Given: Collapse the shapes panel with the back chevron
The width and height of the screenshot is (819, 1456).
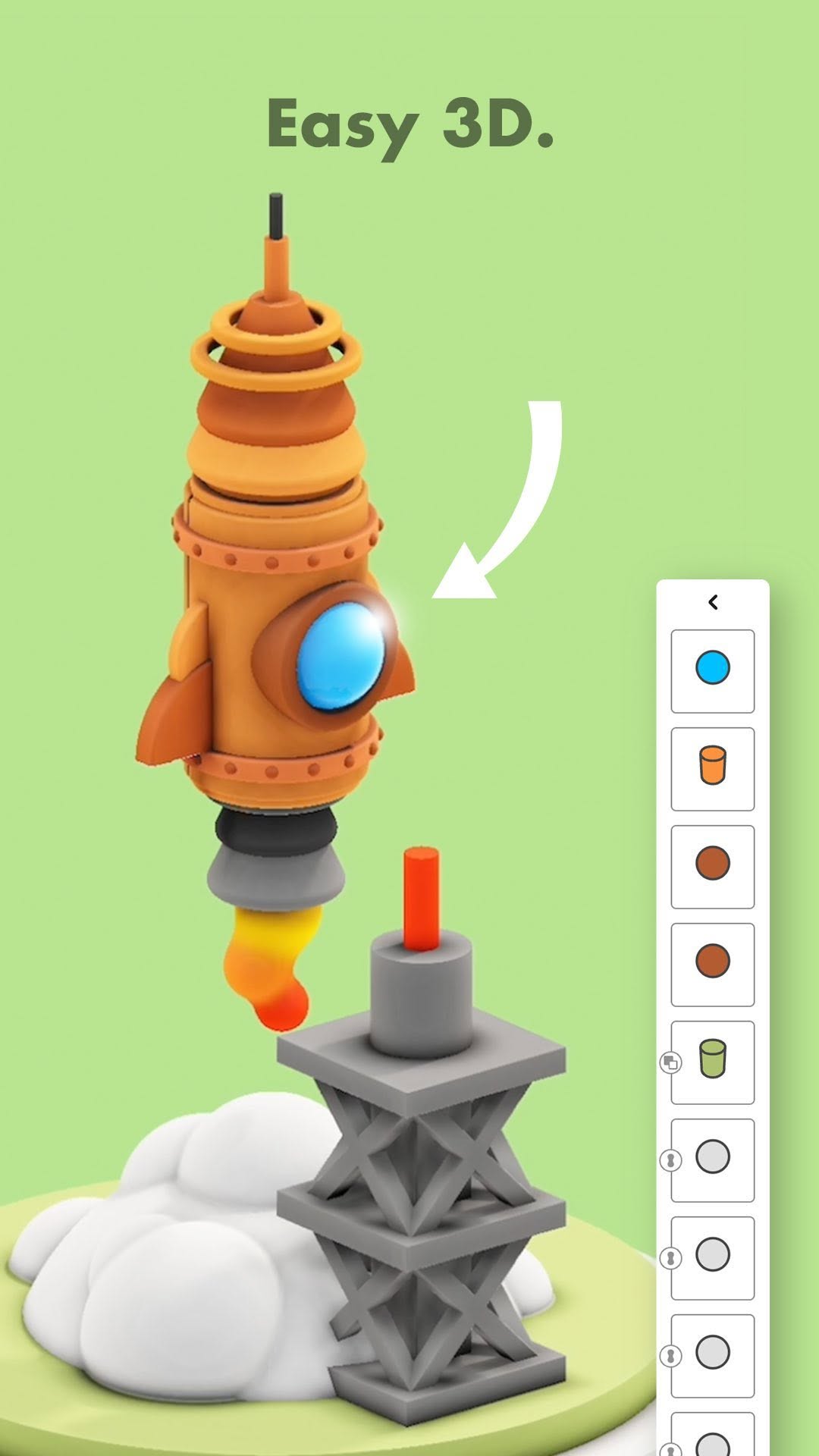Looking at the screenshot, I should tap(713, 601).
